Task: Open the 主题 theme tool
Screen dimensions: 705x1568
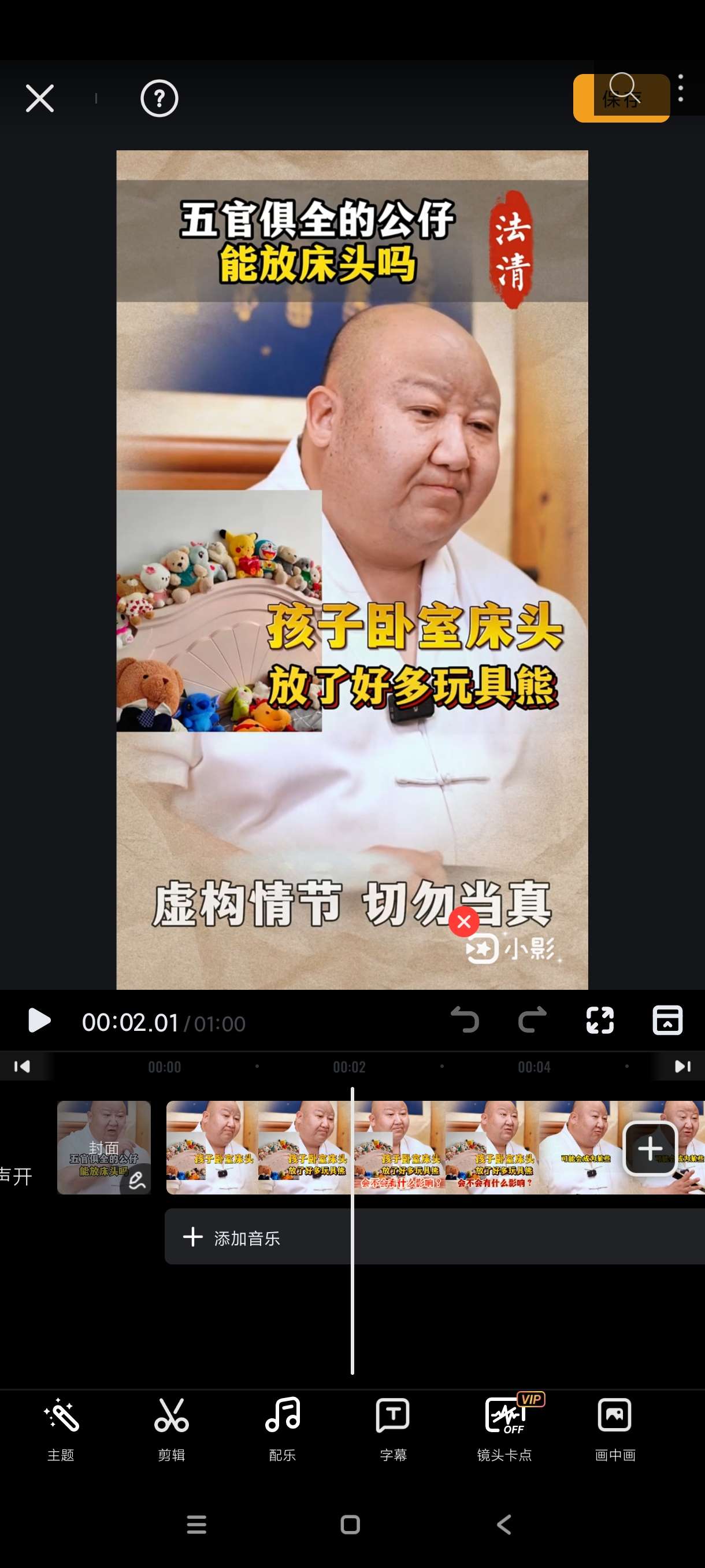Action: coord(61,1428)
